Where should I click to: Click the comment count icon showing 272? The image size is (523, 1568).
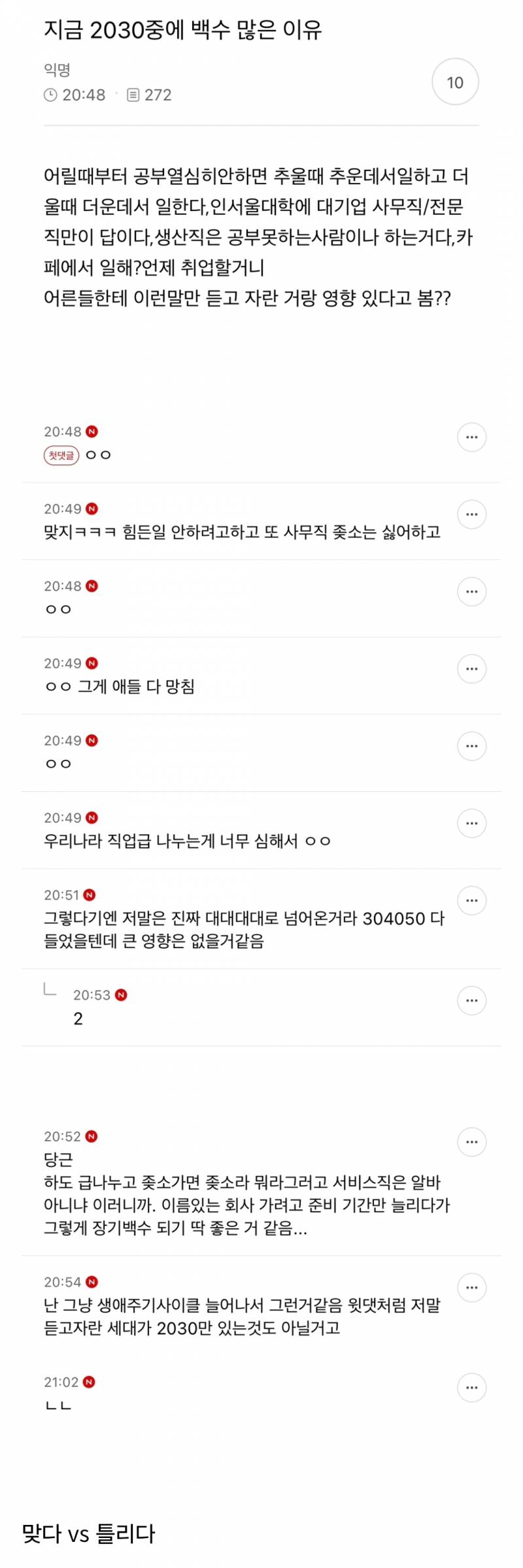tap(133, 95)
